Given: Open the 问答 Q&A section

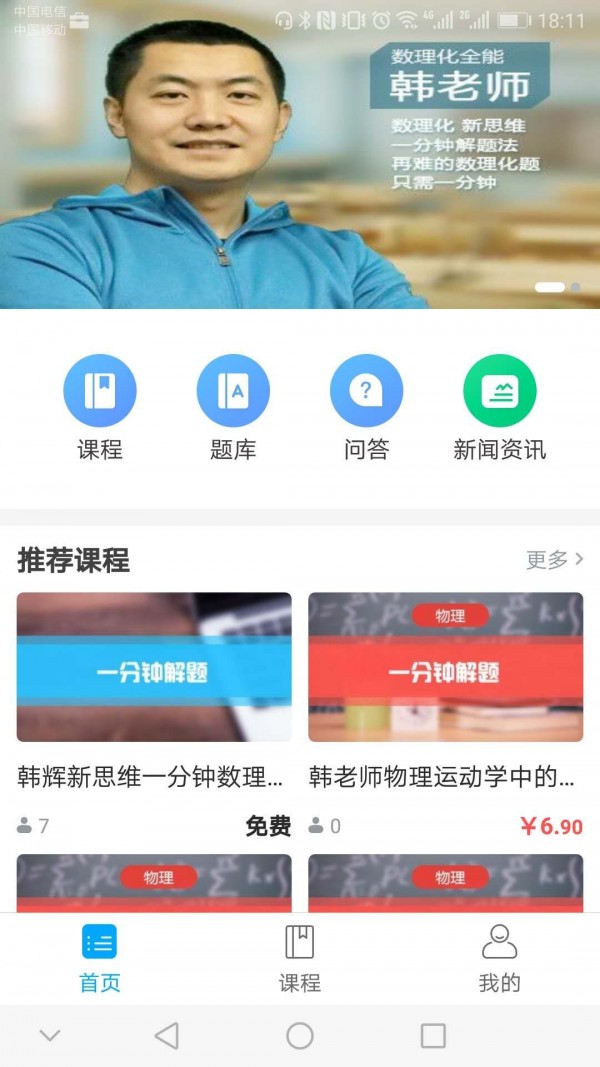Looking at the screenshot, I should pyautogui.click(x=366, y=391).
